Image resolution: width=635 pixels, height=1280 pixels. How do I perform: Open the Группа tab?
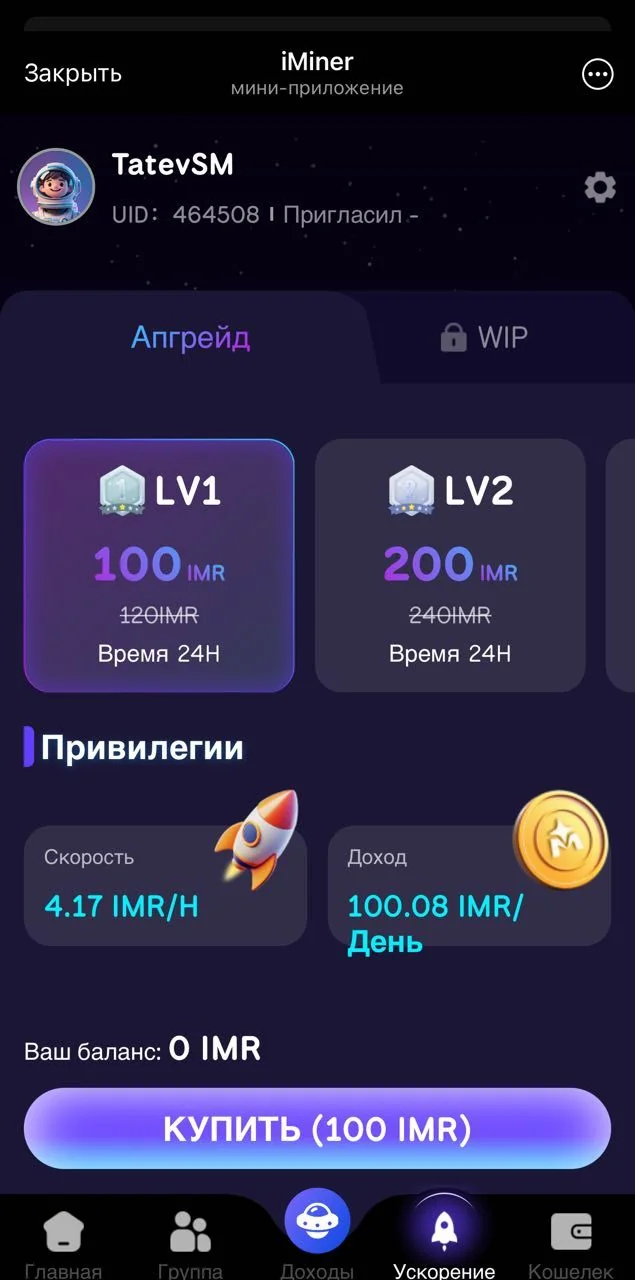[190, 1245]
